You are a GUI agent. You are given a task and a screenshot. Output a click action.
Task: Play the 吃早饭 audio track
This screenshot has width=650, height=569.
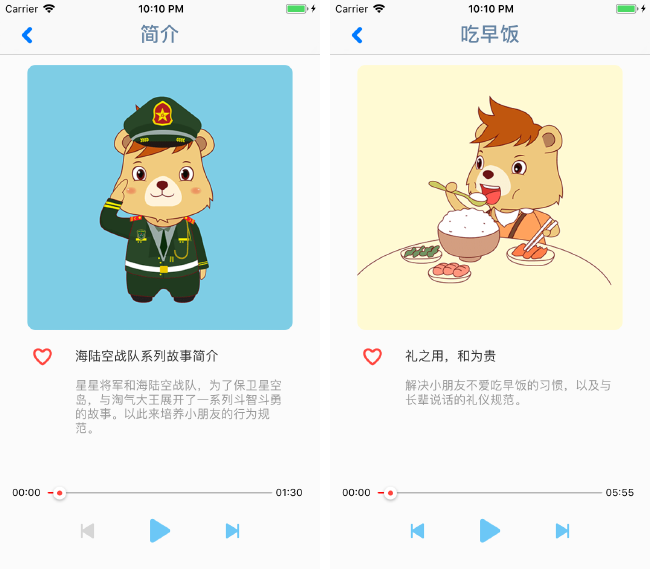click(x=489, y=530)
